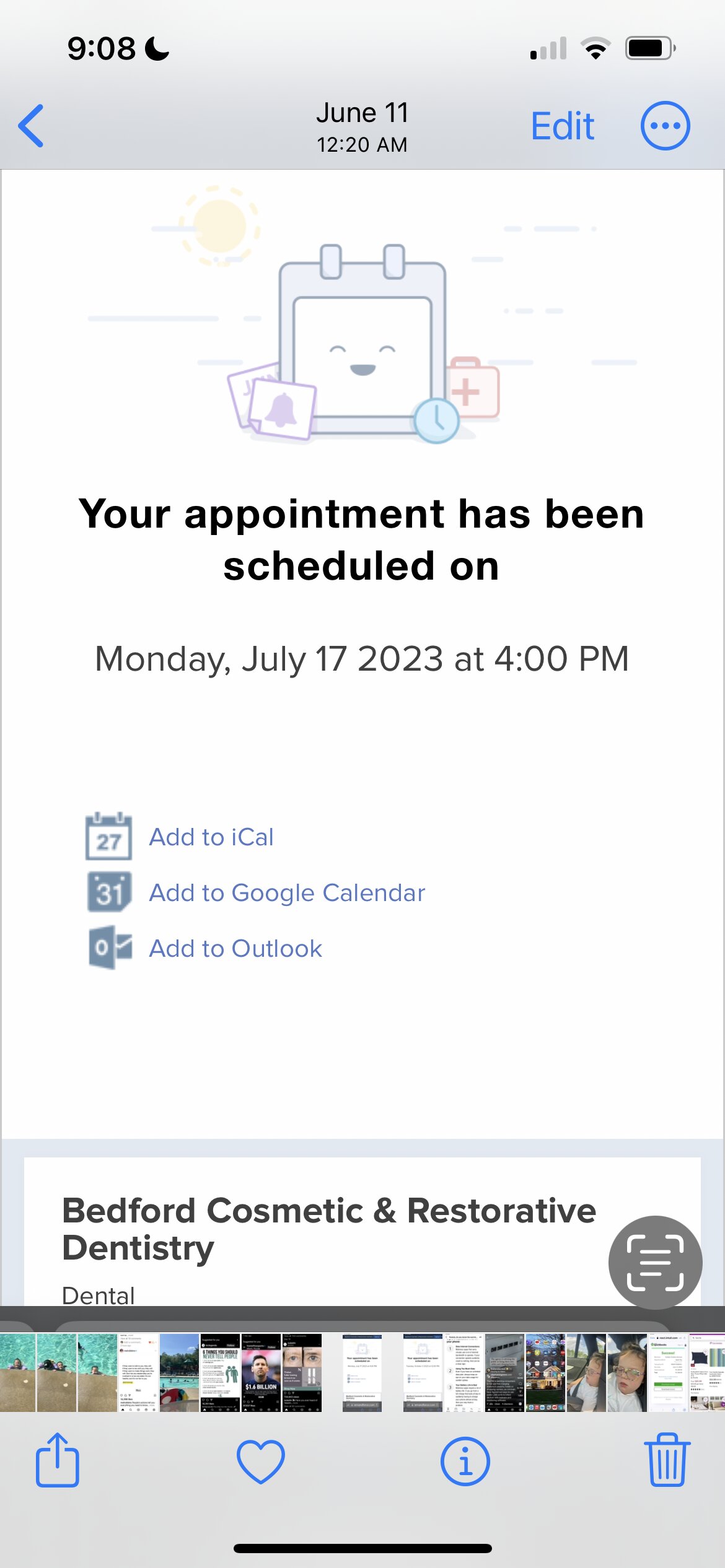The image size is (725, 1568).
Task: Open the more options ellipsis menu
Action: [x=665, y=126]
